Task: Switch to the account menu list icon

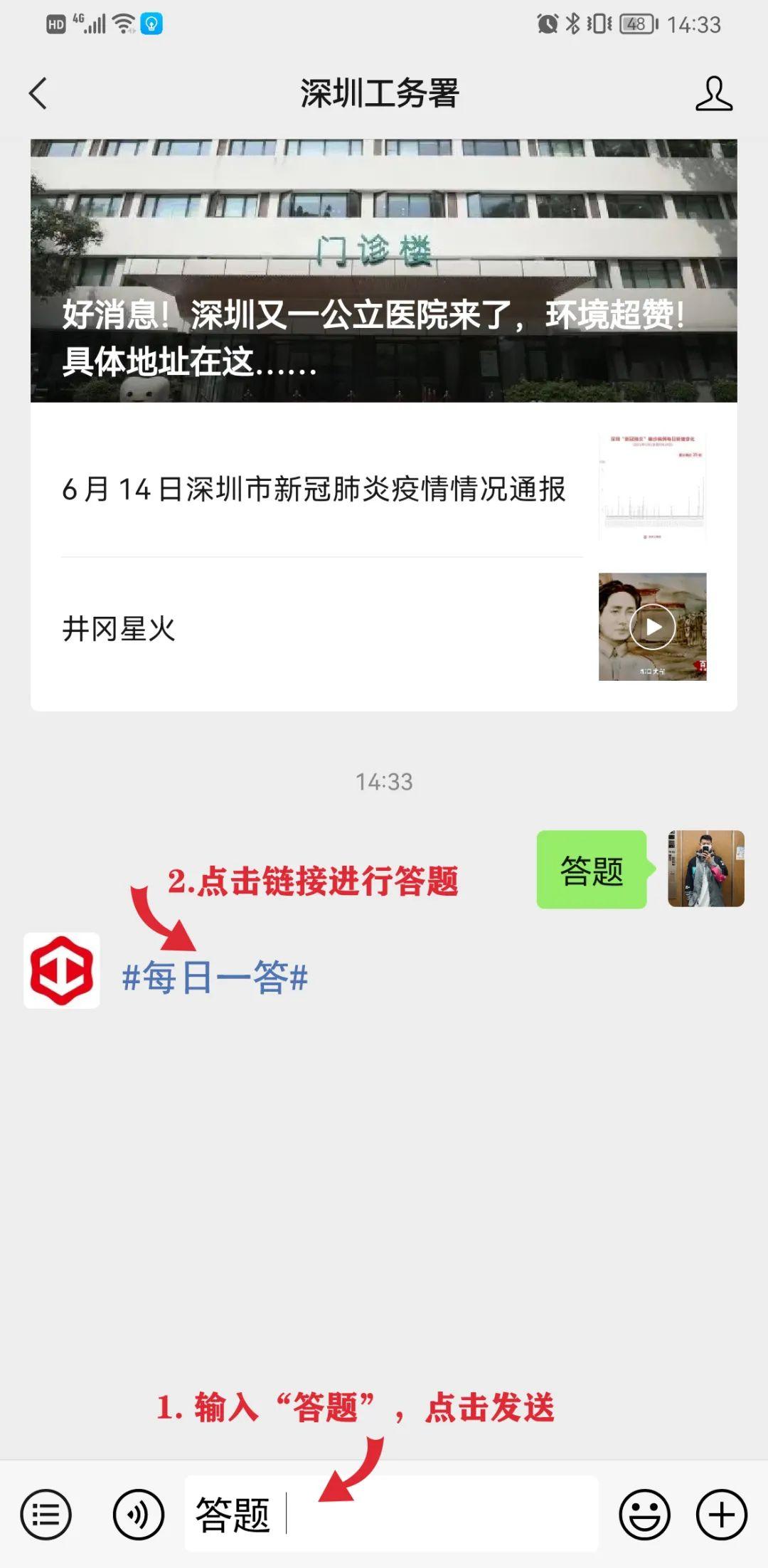Action: click(x=46, y=1515)
